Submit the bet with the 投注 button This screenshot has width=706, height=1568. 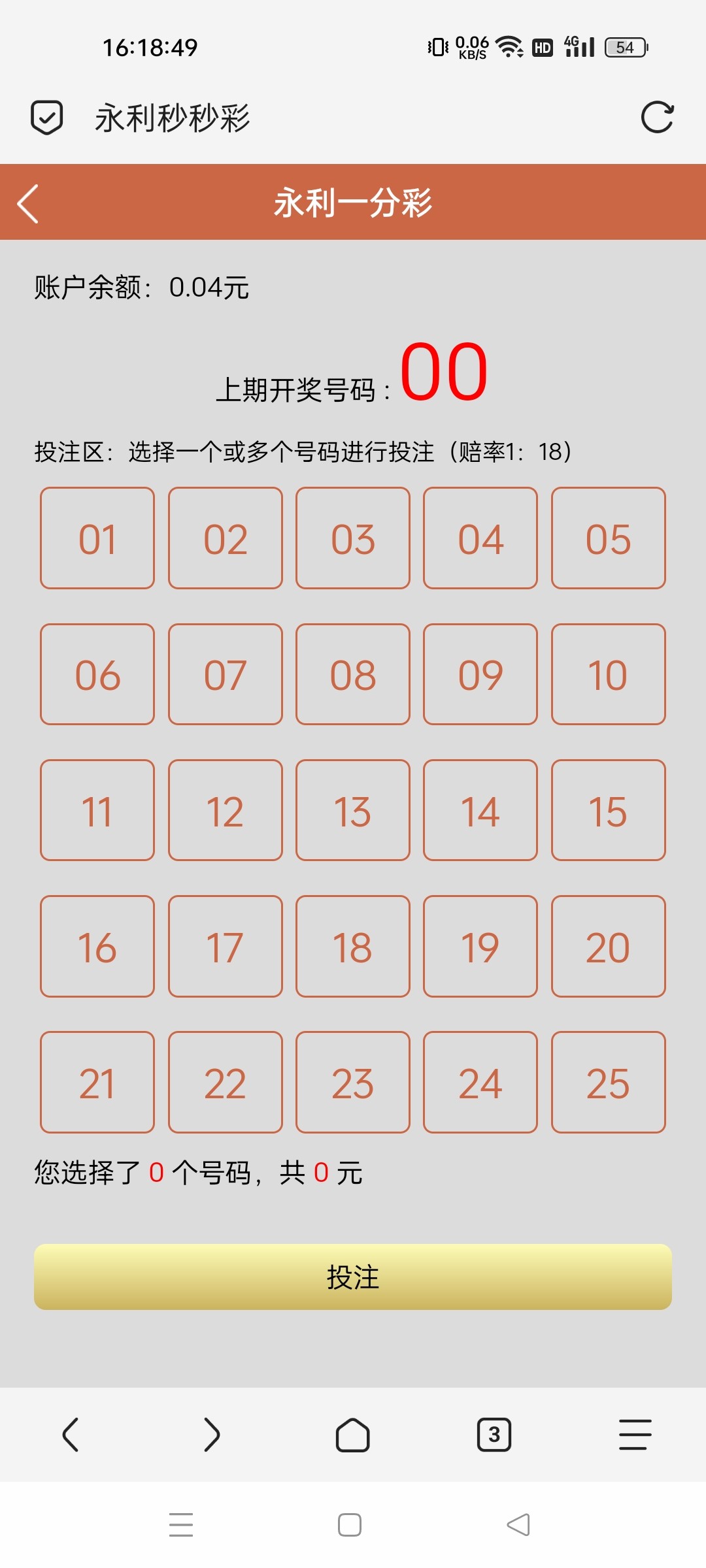353,1277
